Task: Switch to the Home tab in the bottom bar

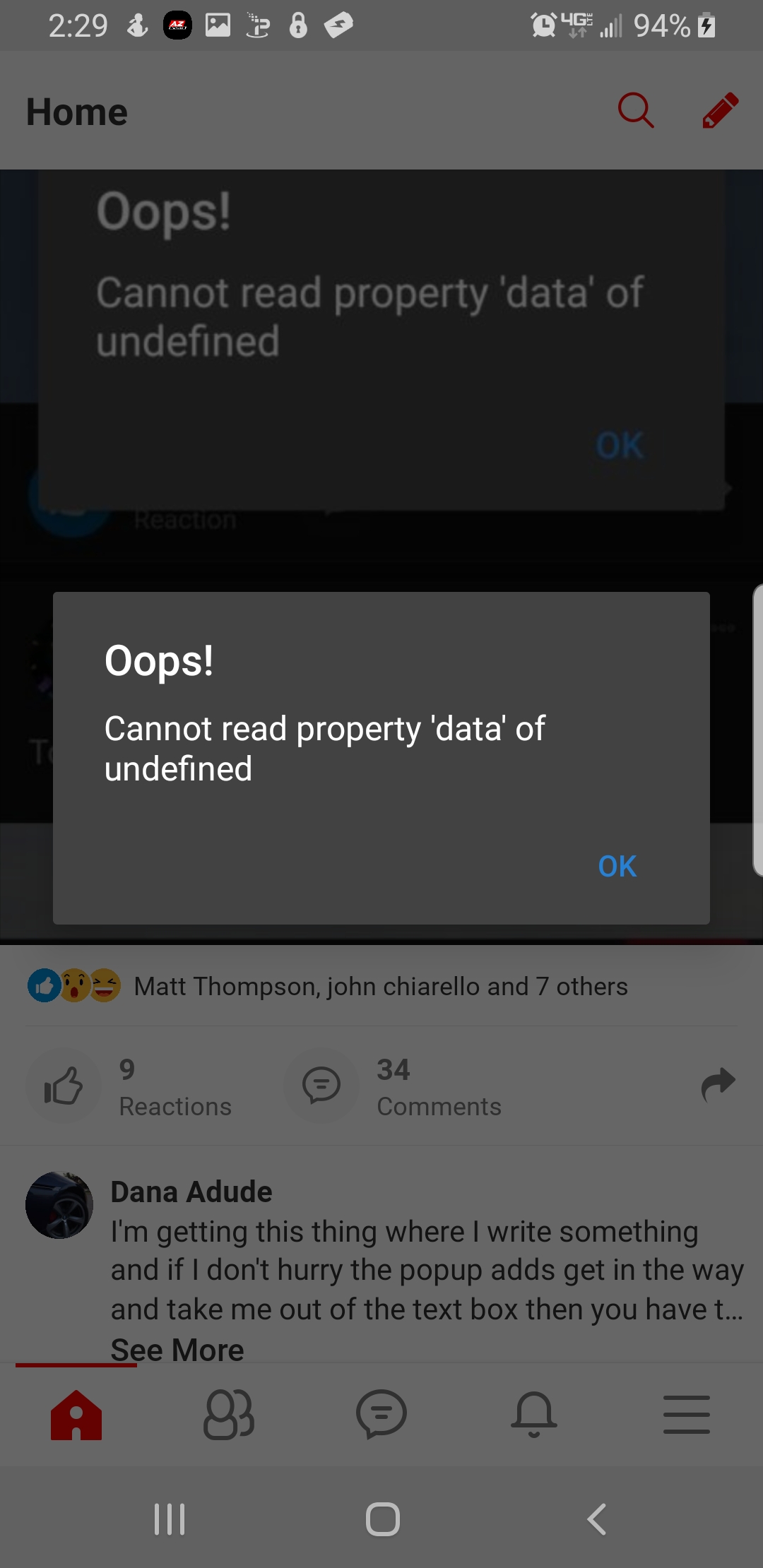Action: pyautogui.click(x=76, y=1415)
